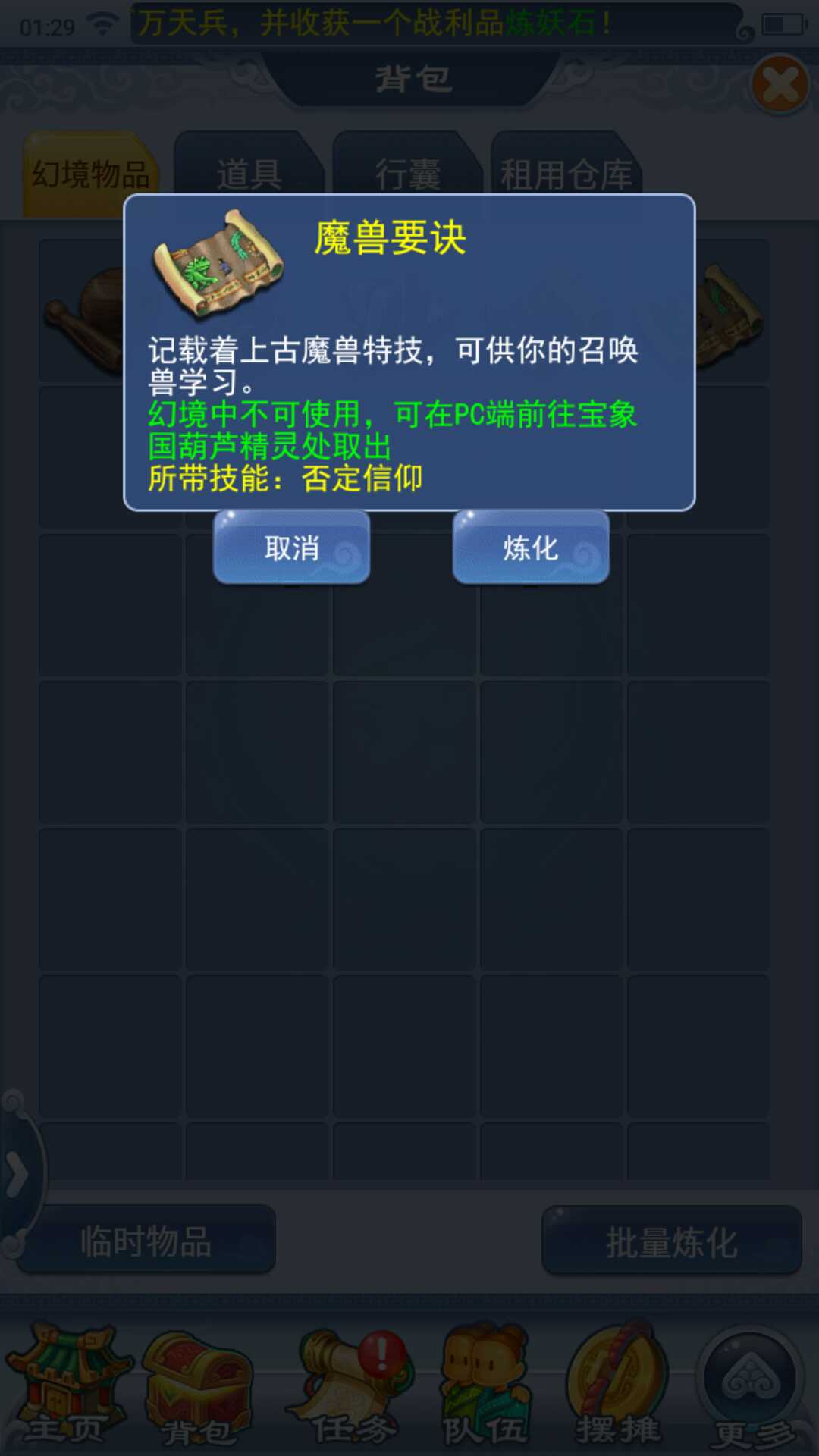Switch to the 道具 tab
Screen dimensions: 819x1456
[x=249, y=174]
